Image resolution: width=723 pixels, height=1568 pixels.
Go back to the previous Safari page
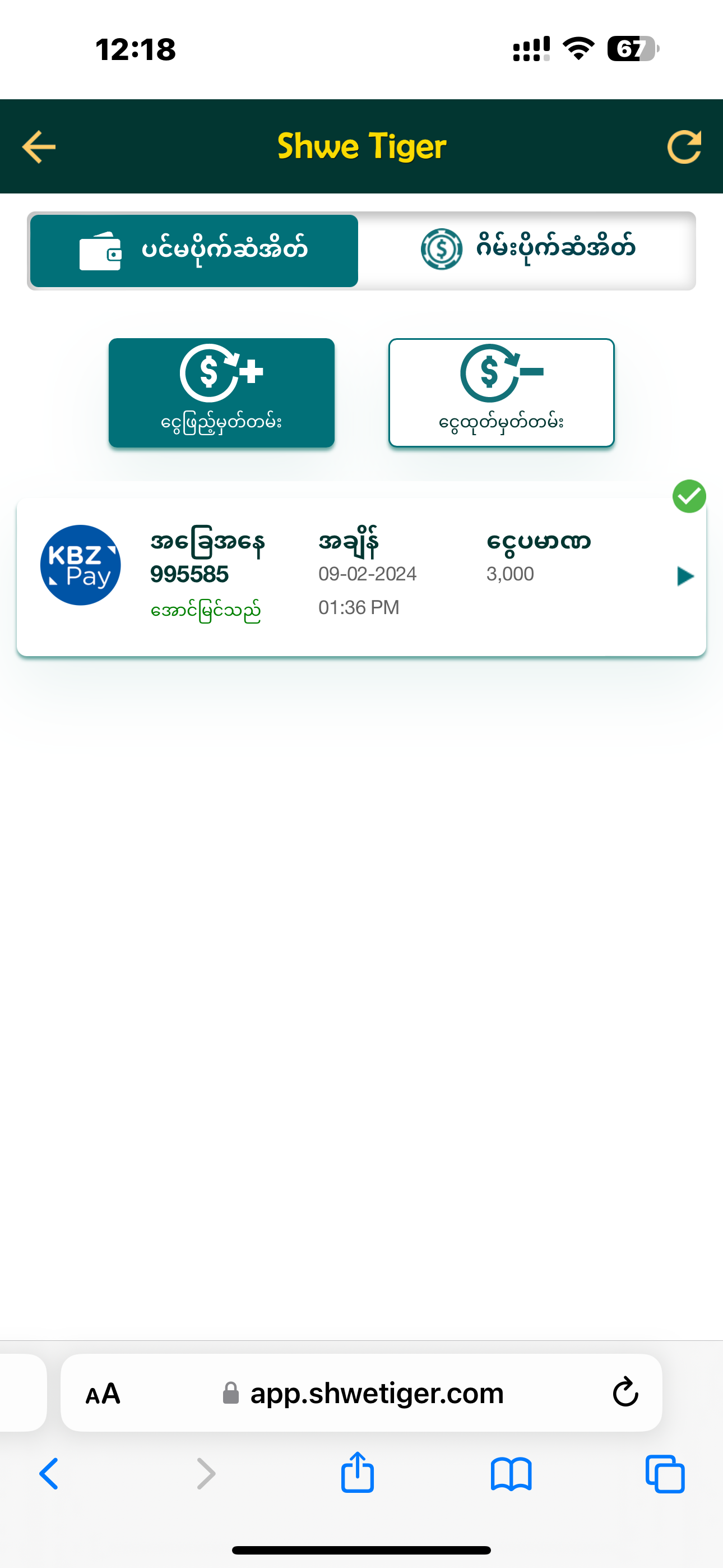click(x=49, y=1474)
